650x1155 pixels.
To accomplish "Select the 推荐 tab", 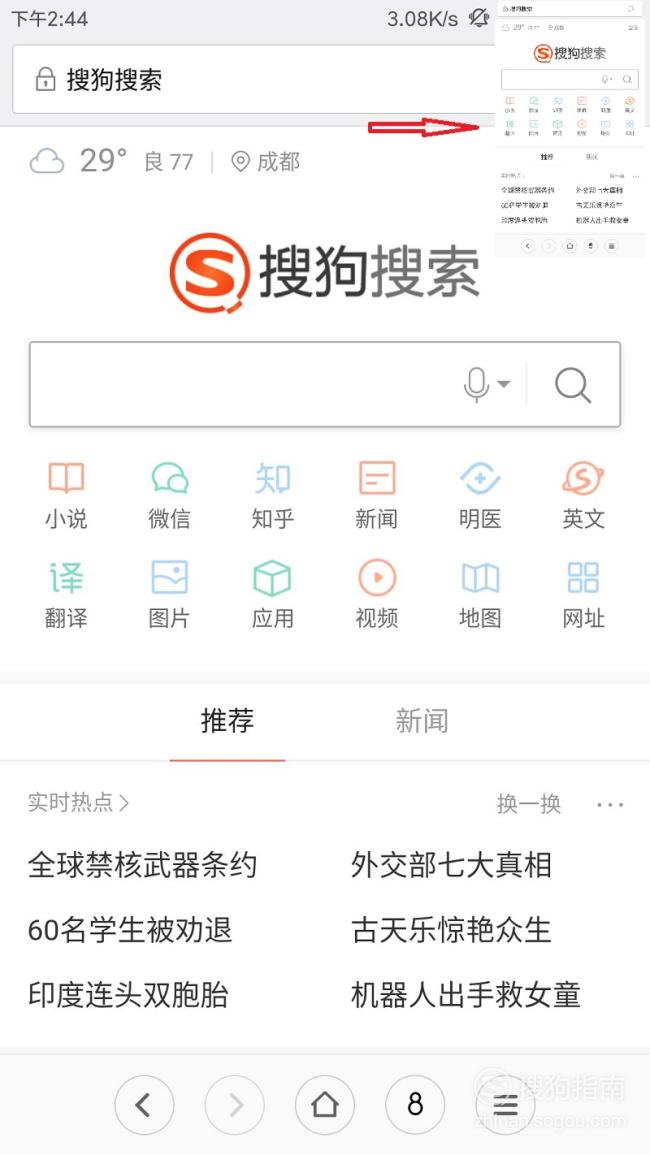I will click(227, 720).
